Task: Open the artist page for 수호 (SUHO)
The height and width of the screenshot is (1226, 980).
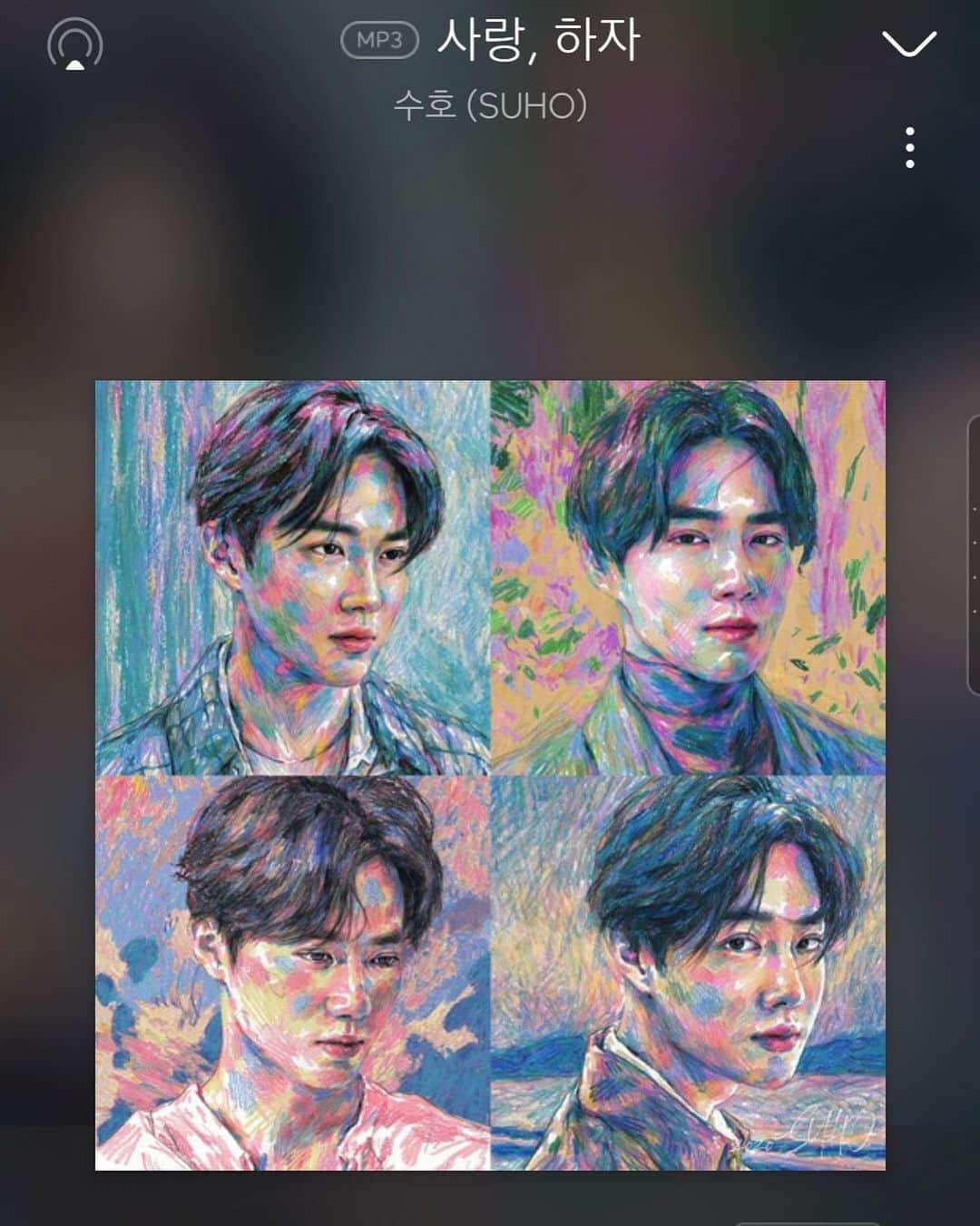Action: coord(490,106)
